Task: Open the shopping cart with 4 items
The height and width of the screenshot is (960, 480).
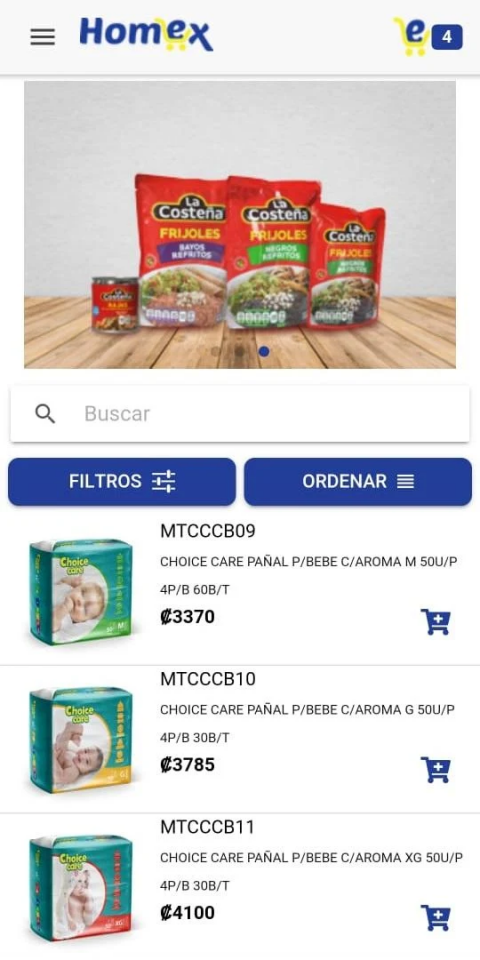Action: coord(427,37)
